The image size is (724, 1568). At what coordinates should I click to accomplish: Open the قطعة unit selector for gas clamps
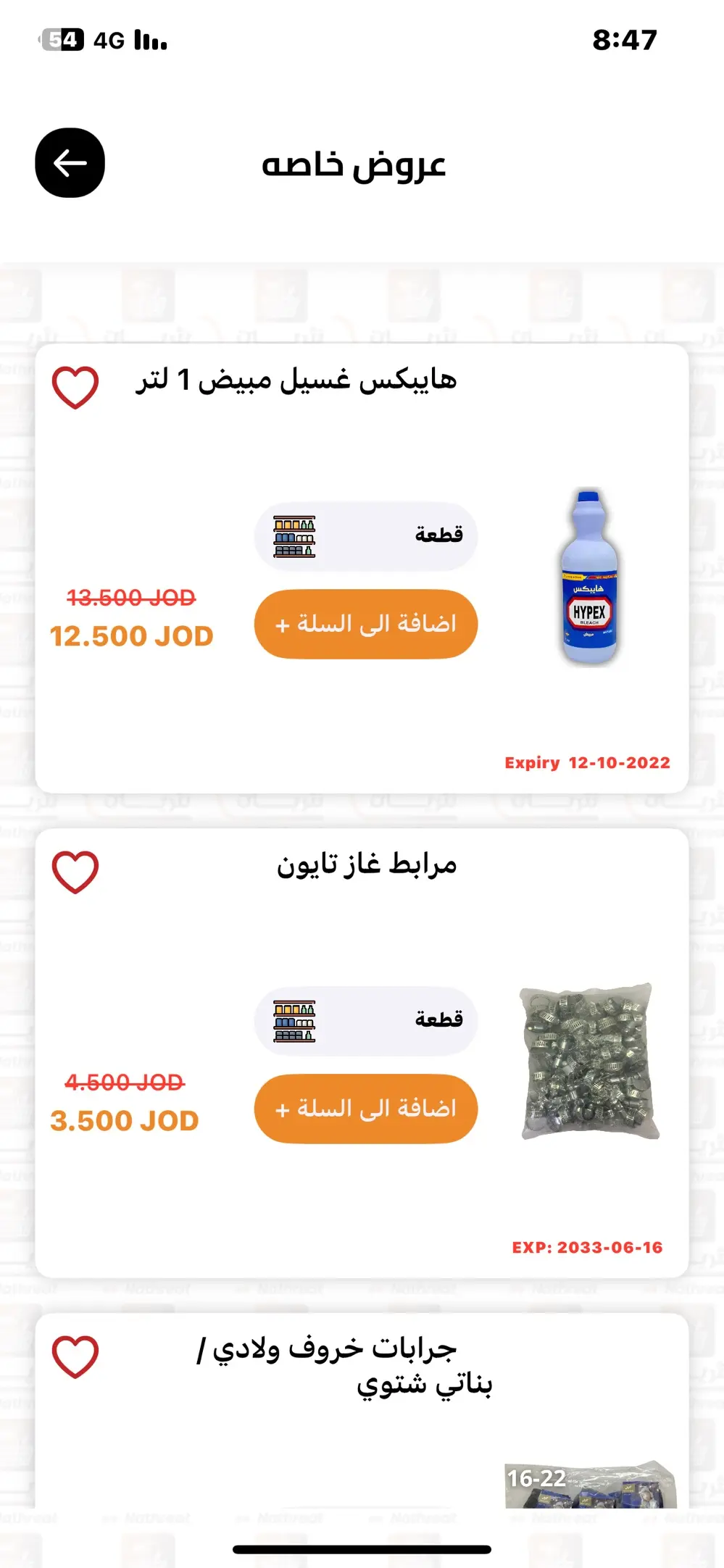[365, 1020]
